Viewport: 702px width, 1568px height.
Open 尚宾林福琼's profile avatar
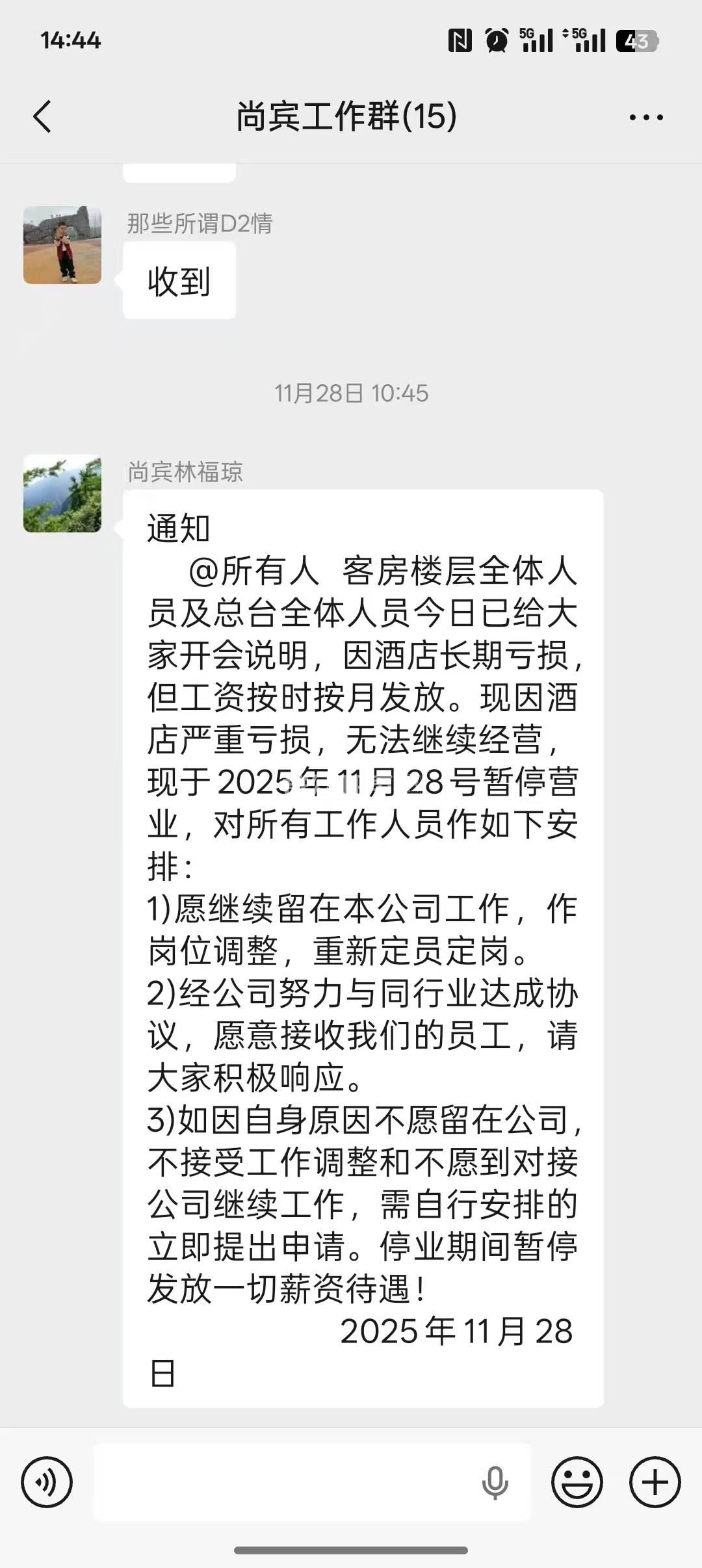coord(62,493)
